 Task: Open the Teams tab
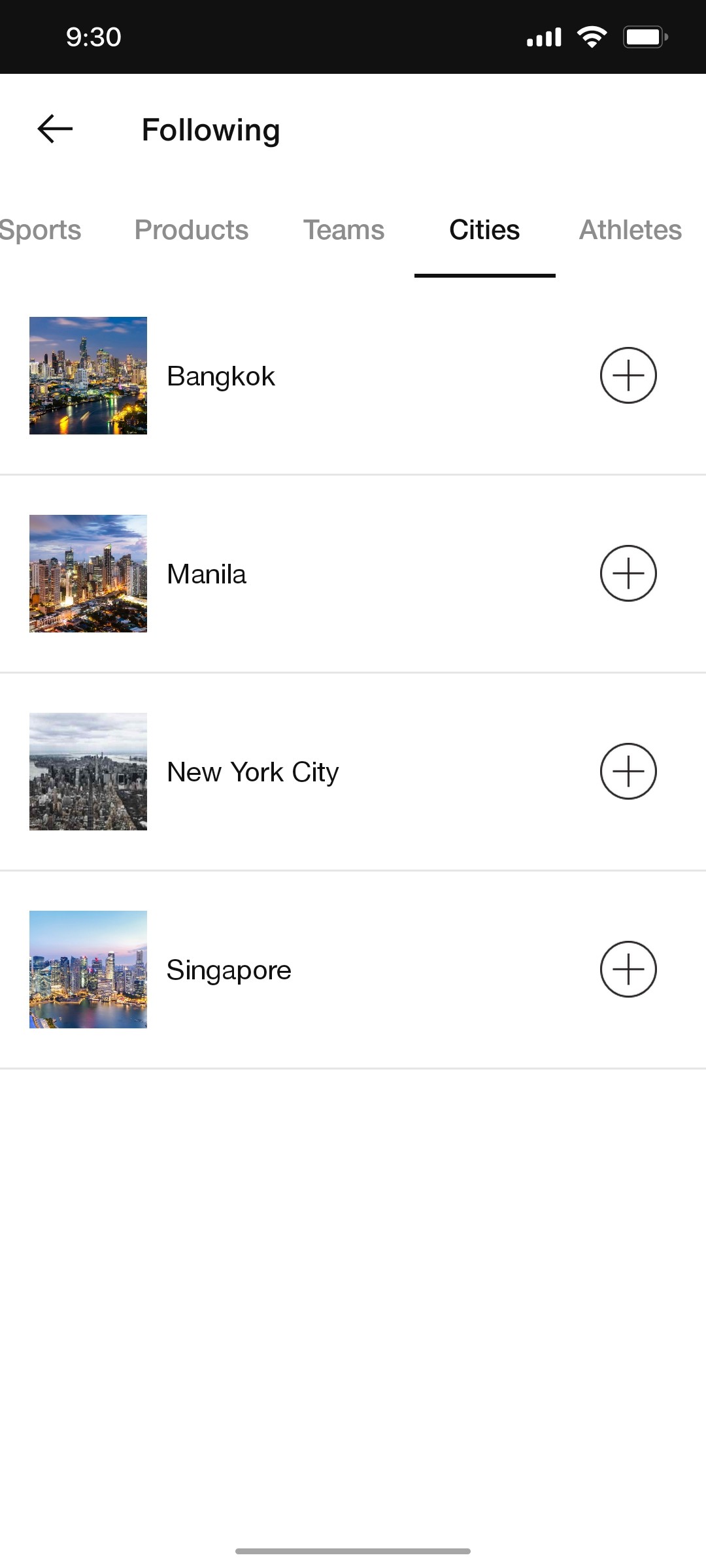click(x=344, y=230)
